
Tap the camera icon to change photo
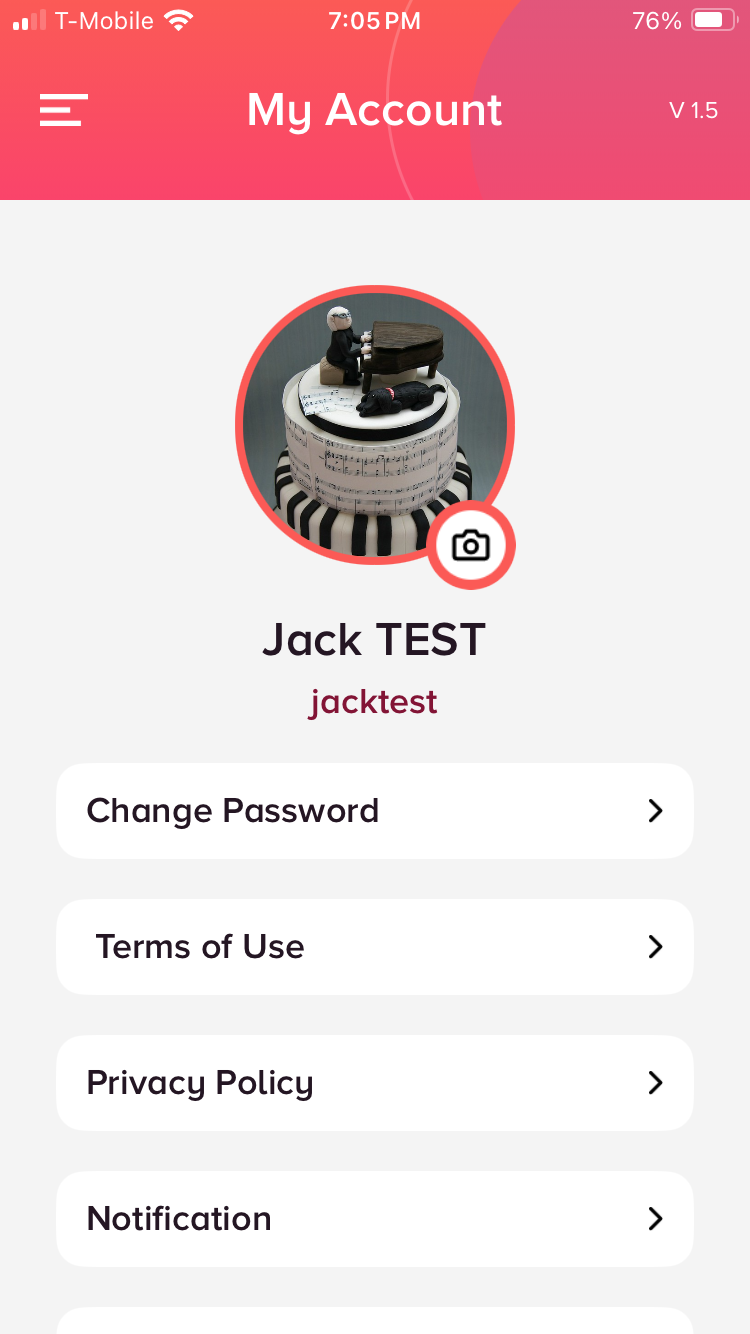tap(471, 546)
